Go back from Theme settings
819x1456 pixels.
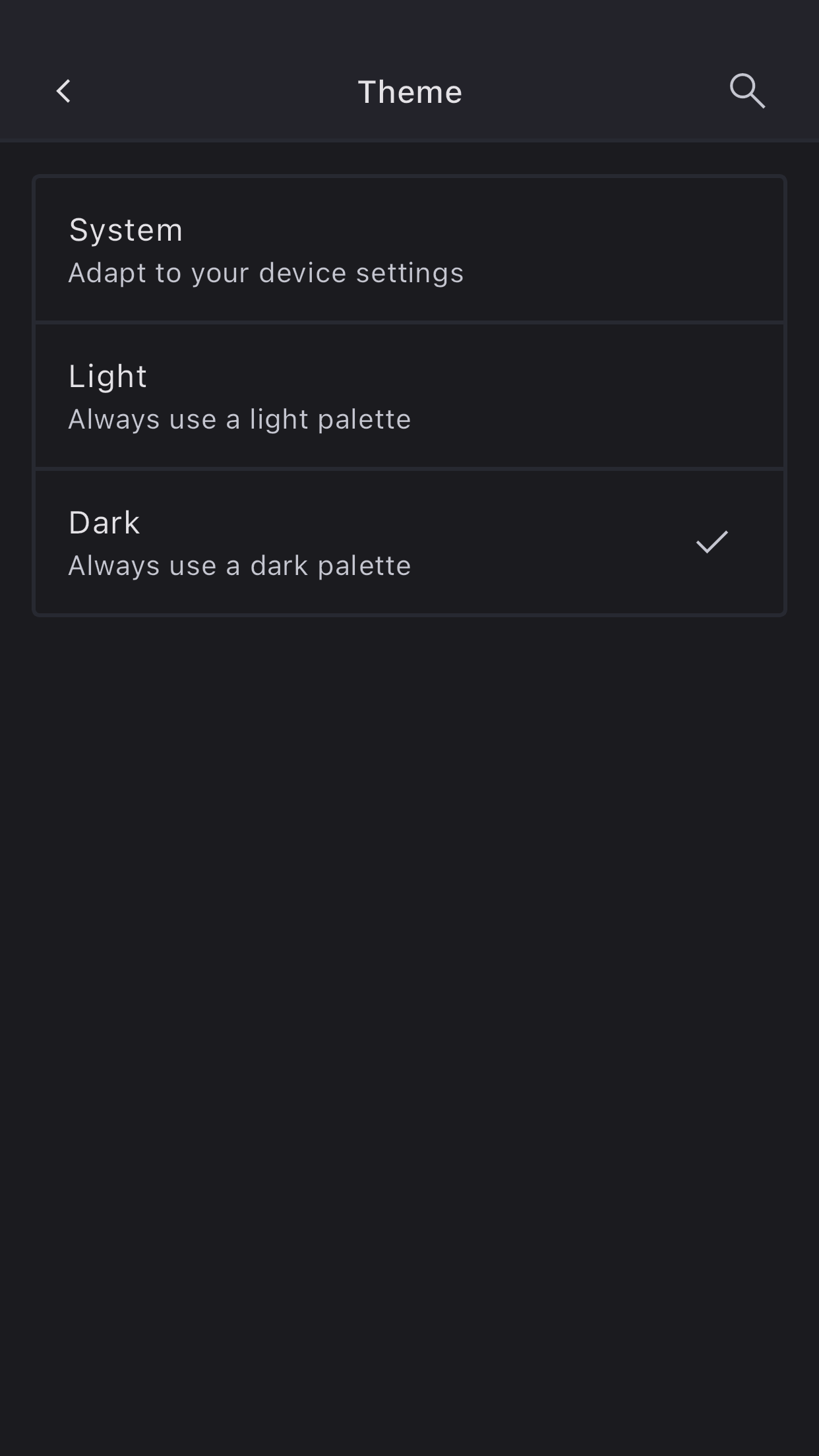pos(63,92)
